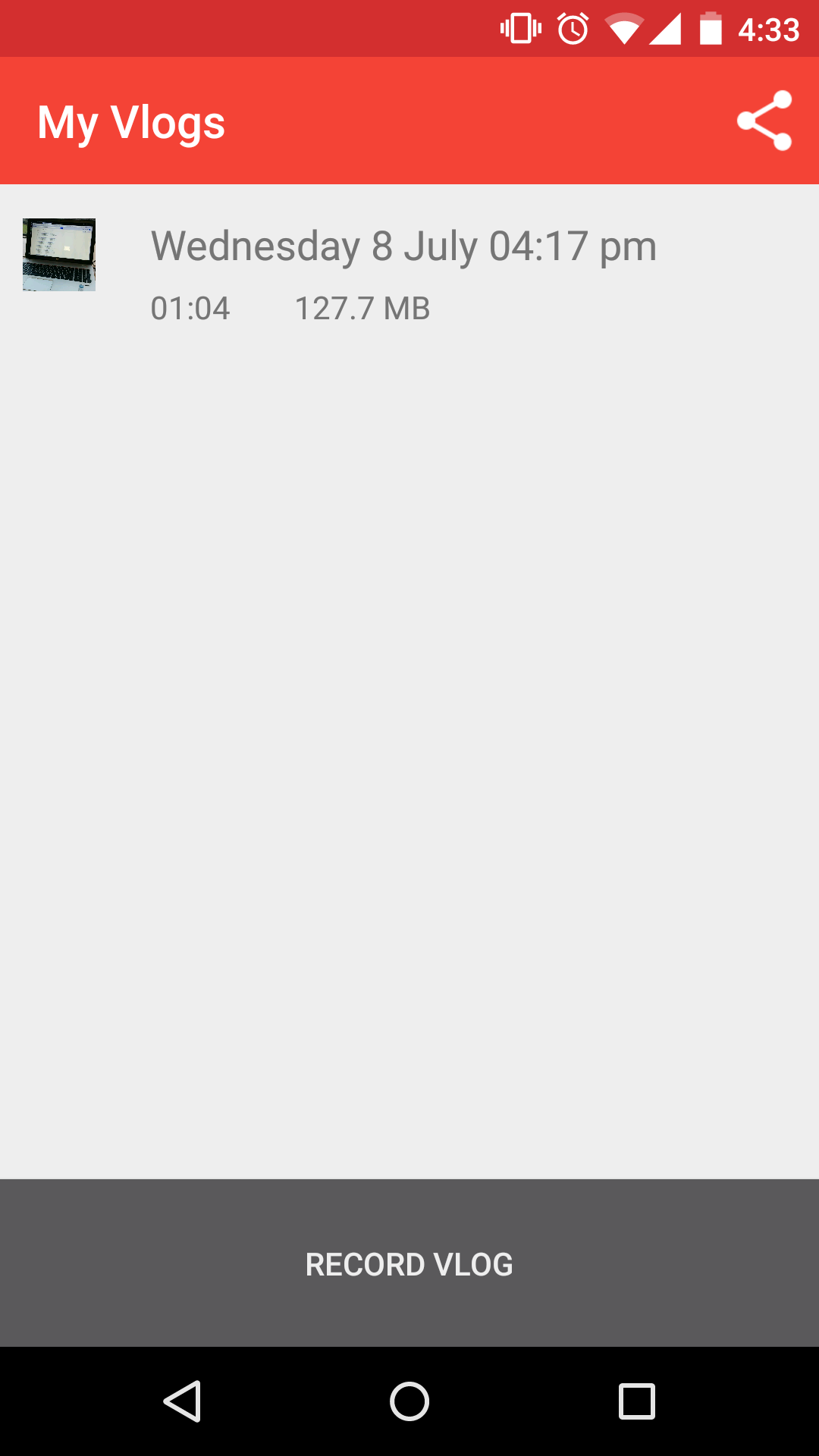Open the Wednesday 8 July 04:17 pm vlog
The width and height of the screenshot is (819, 1456).
[409, 271]
